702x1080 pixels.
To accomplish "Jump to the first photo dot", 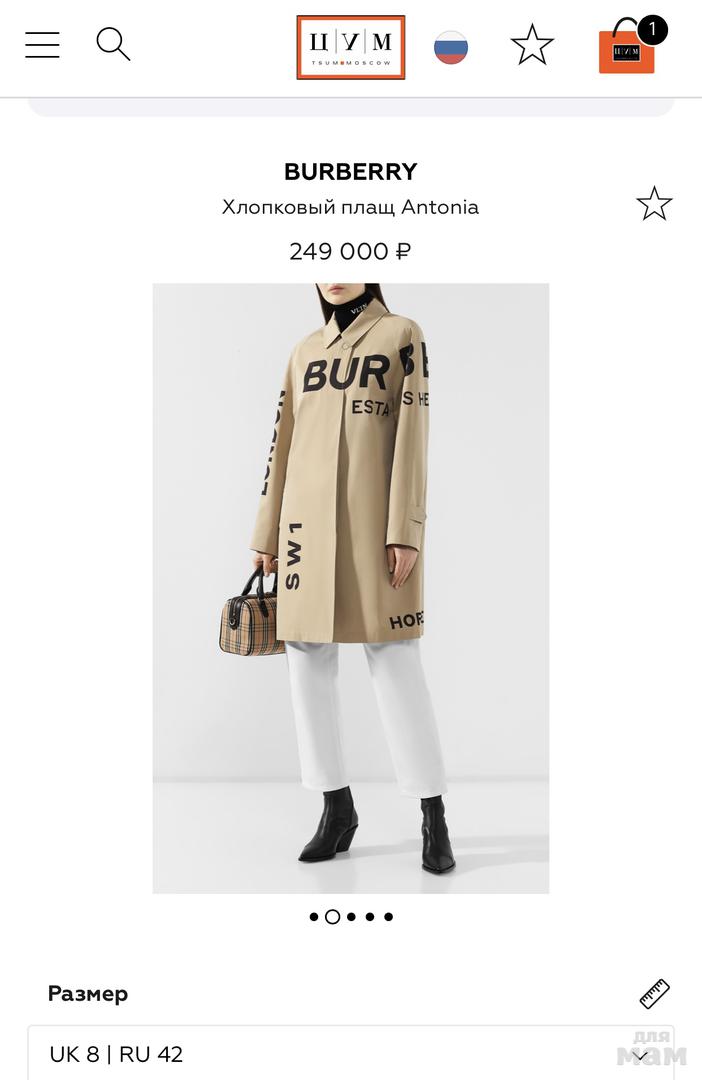I will click(314, 917).
